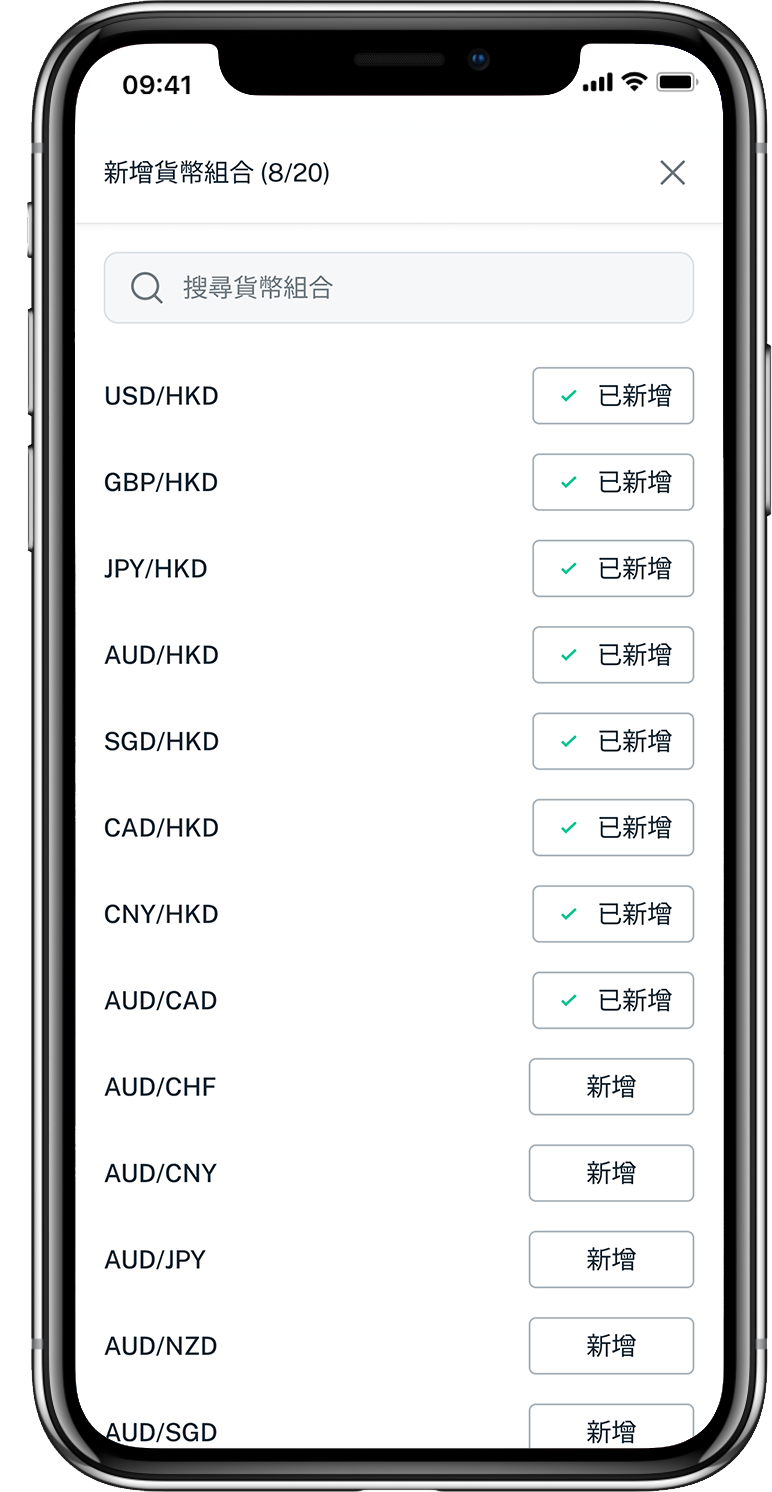Image resolution: width=772 pixels, height=1492 pixels.
Task: Remove USD/HKD via its added button
Action: [612, 396]
